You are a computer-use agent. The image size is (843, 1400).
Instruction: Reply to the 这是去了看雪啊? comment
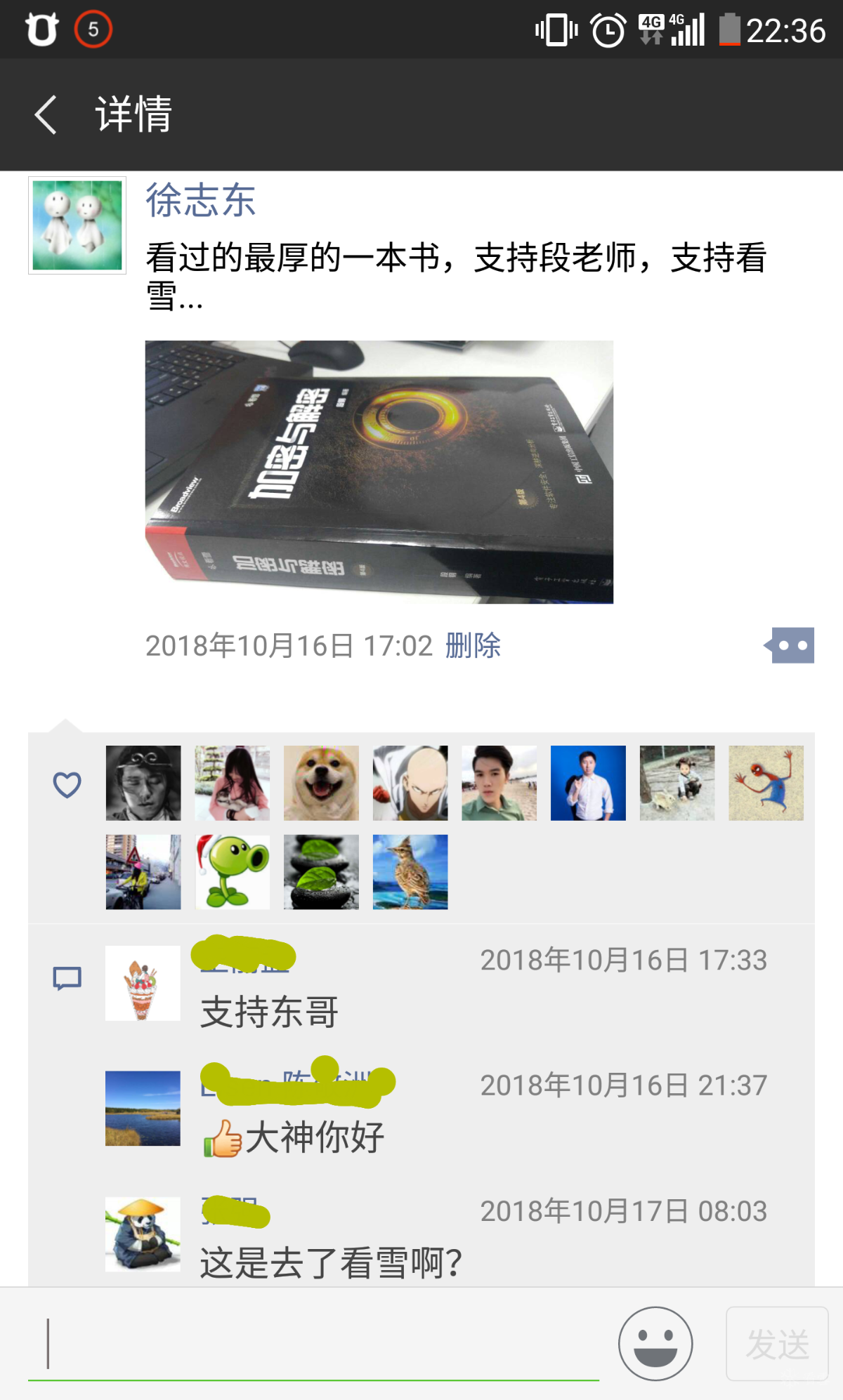point(330,1263)
